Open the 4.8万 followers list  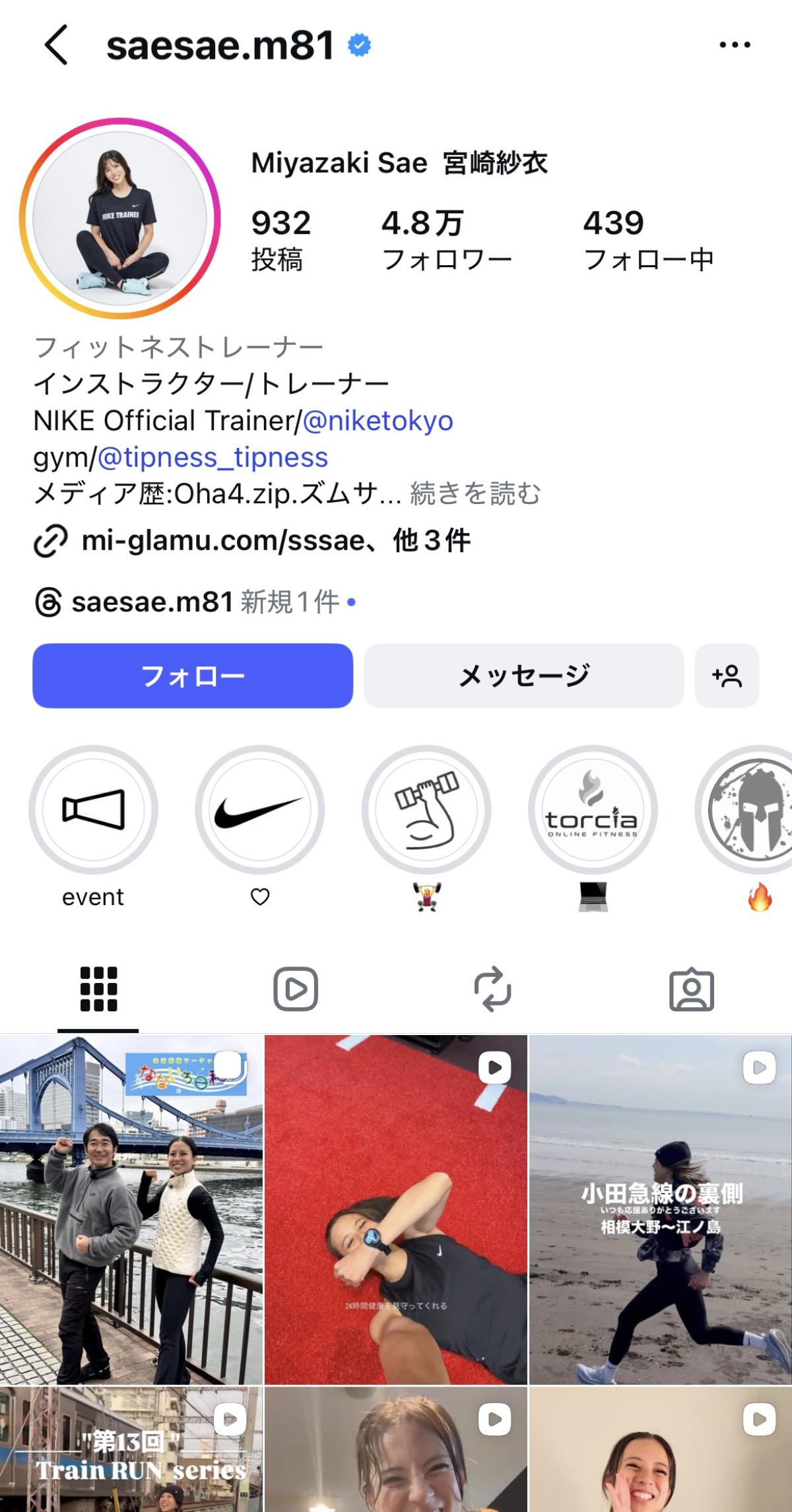(446, 240)
